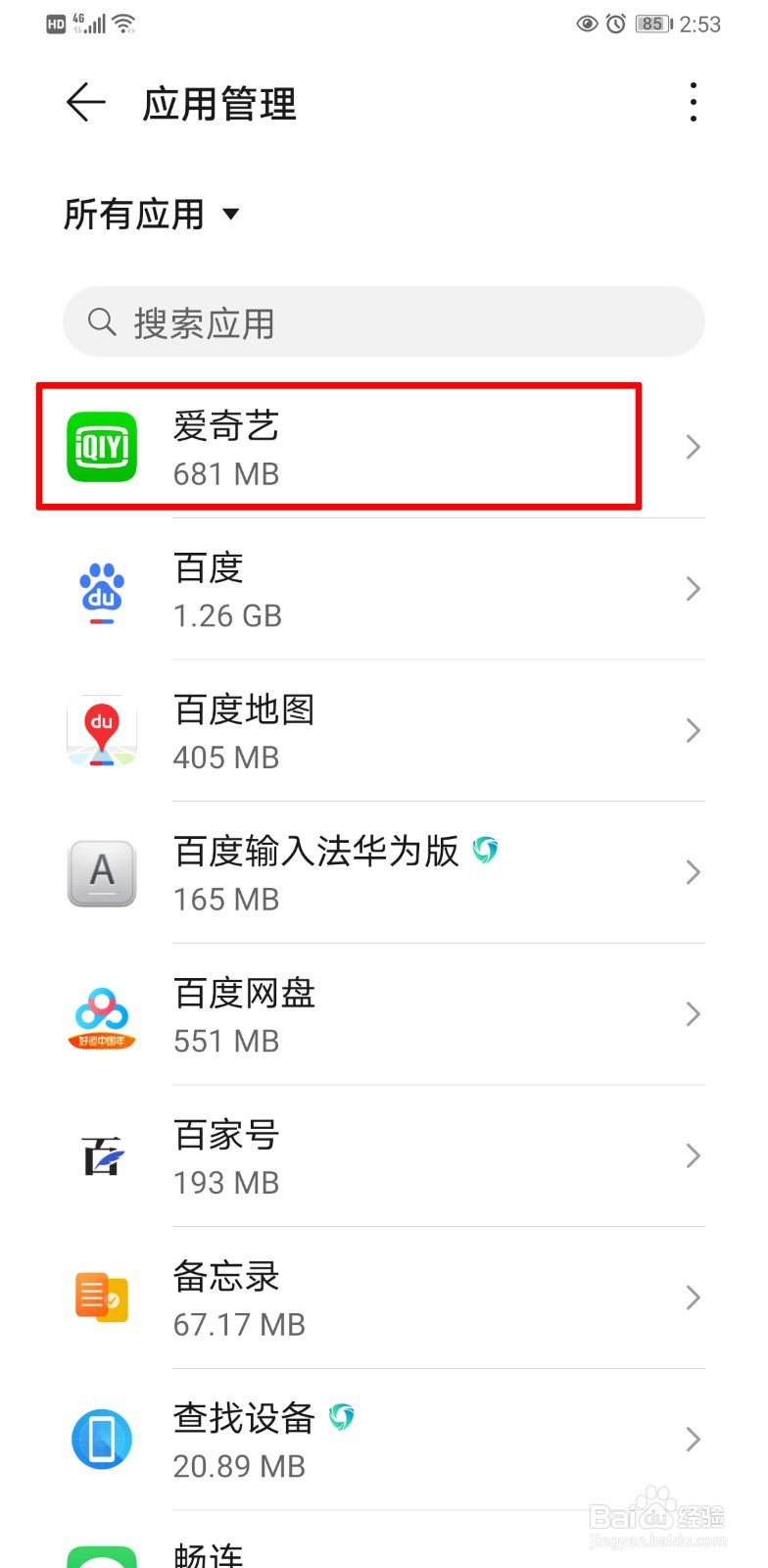Expand details for 爱奇艺 via its chevron
Viewport: 768px width, 1568px height.
693,447
